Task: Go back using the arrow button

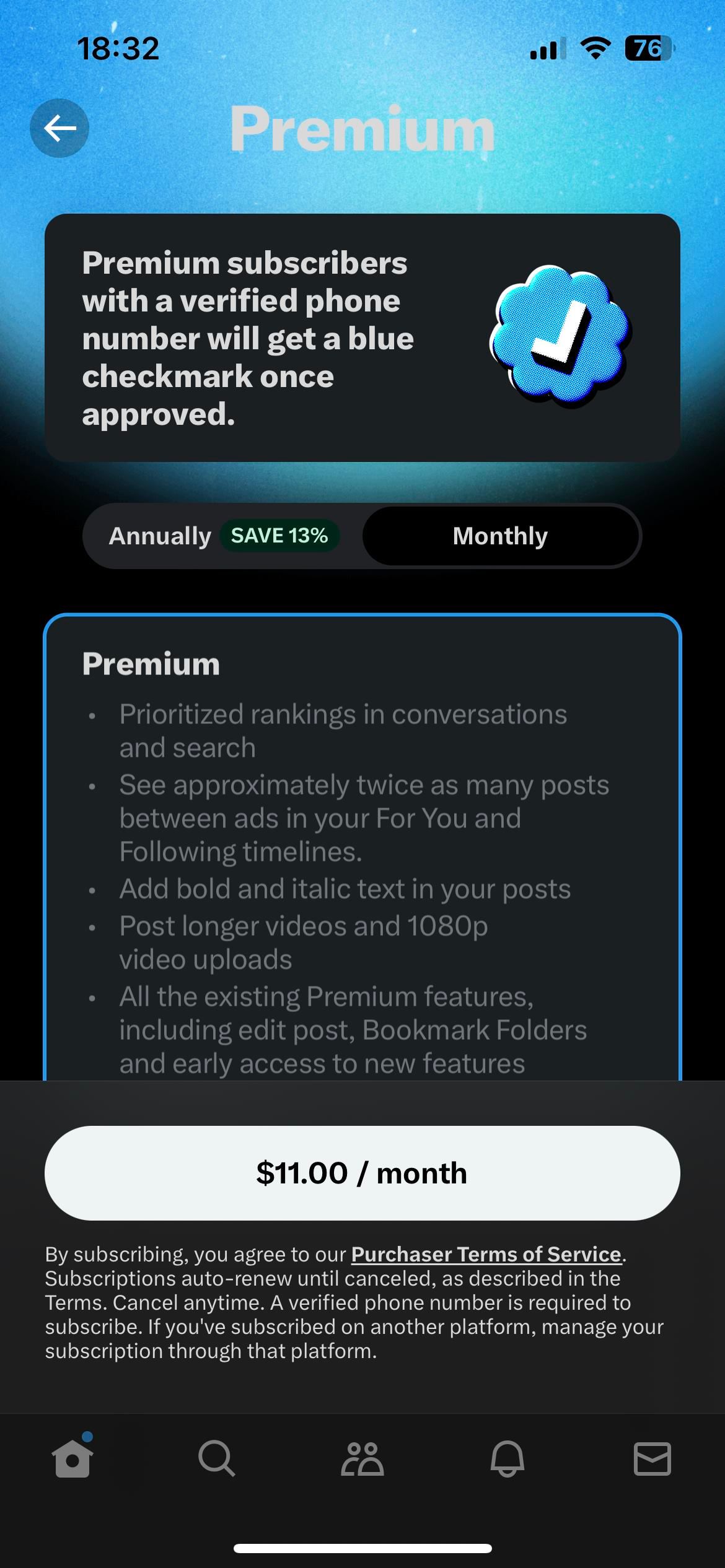Action: coord(59,128)
